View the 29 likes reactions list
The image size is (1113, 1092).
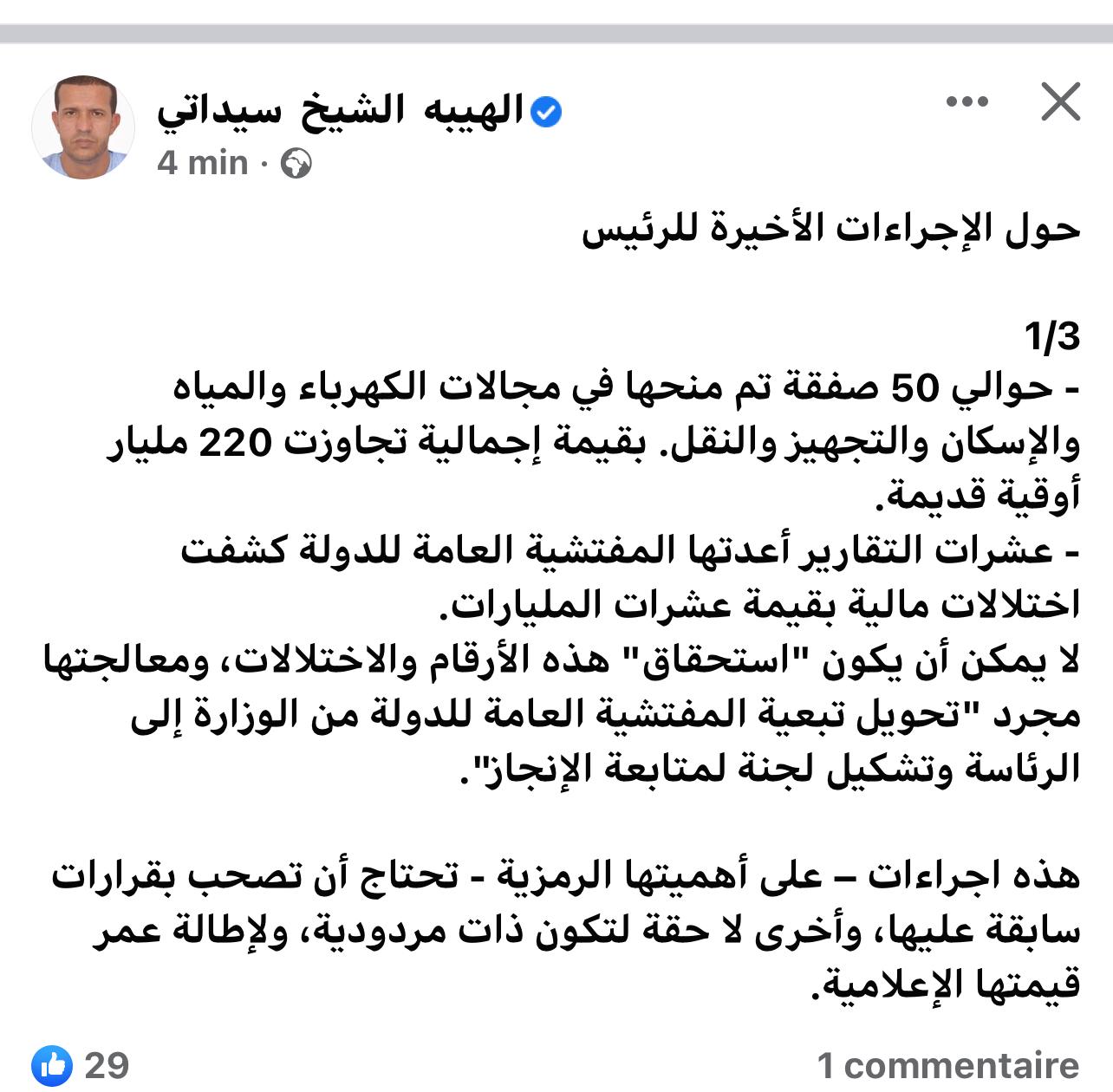coord(81,1065)
